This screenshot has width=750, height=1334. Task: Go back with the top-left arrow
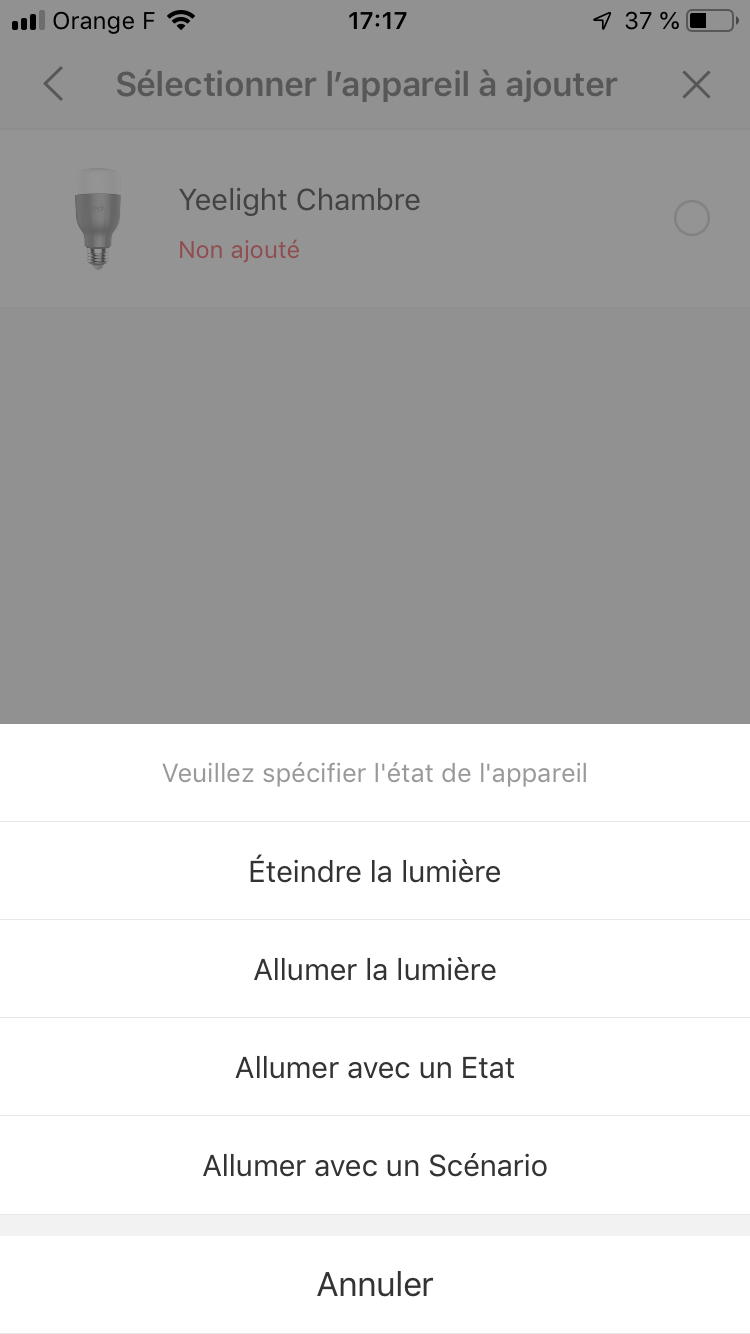pos(54,85)
